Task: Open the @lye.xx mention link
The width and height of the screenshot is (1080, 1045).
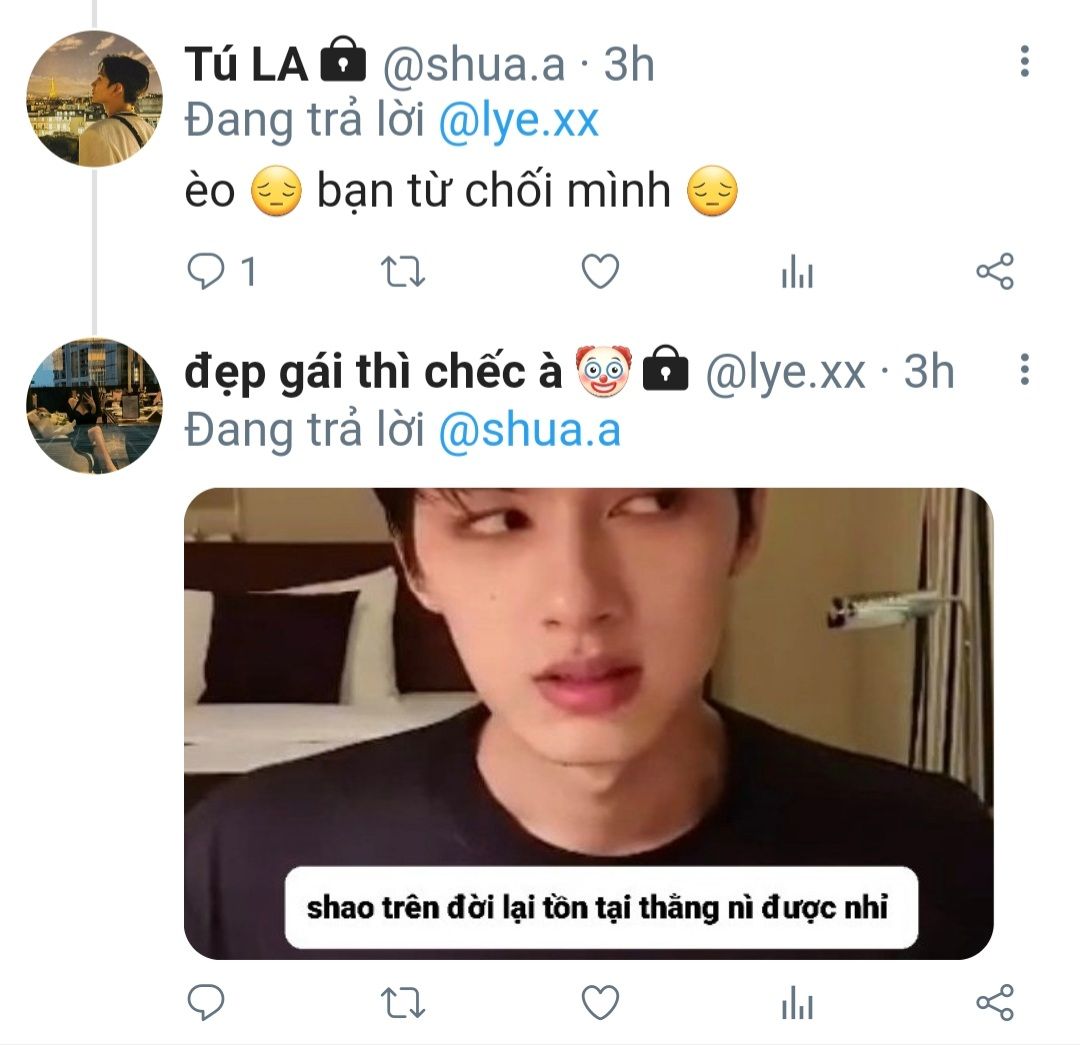Action: pos(518,121)
